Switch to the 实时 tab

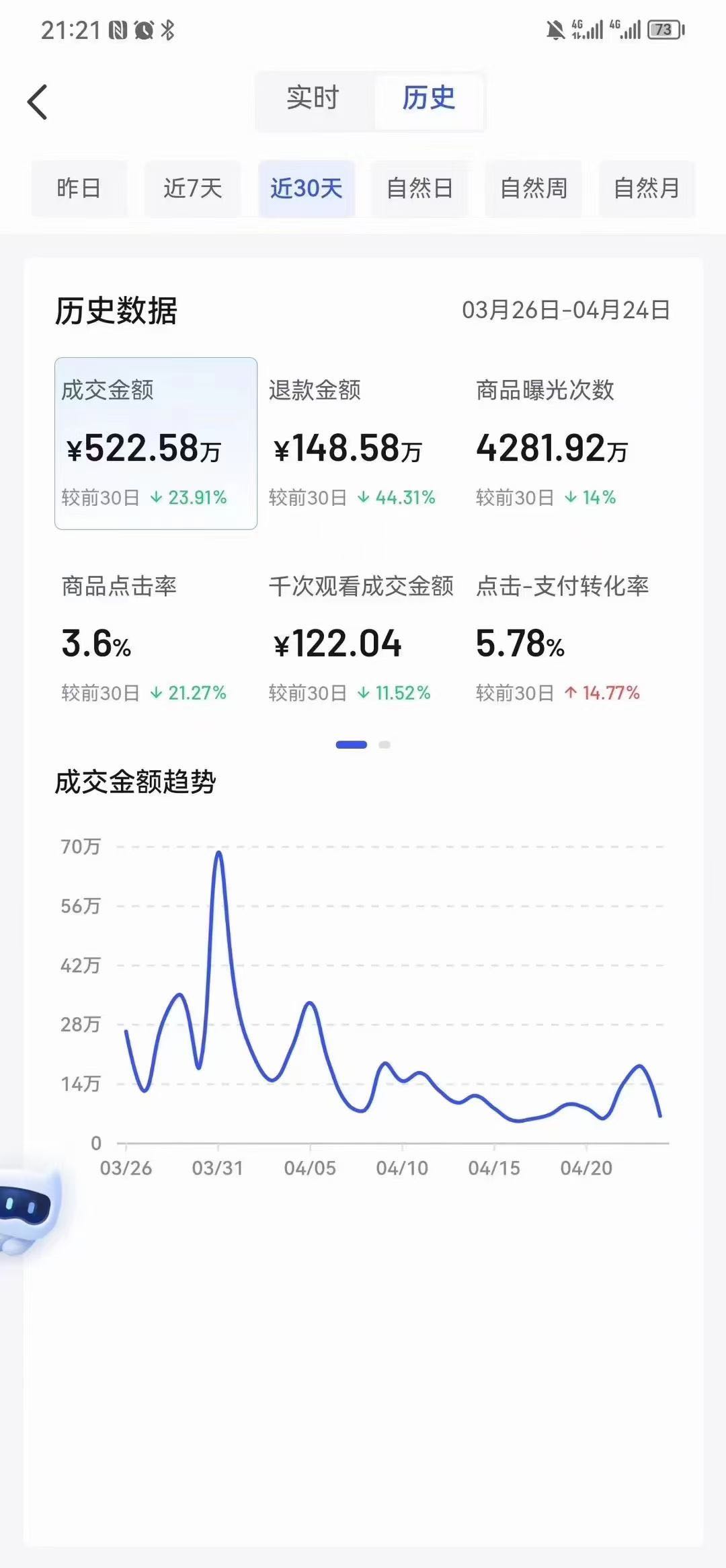tap(313, 99)
